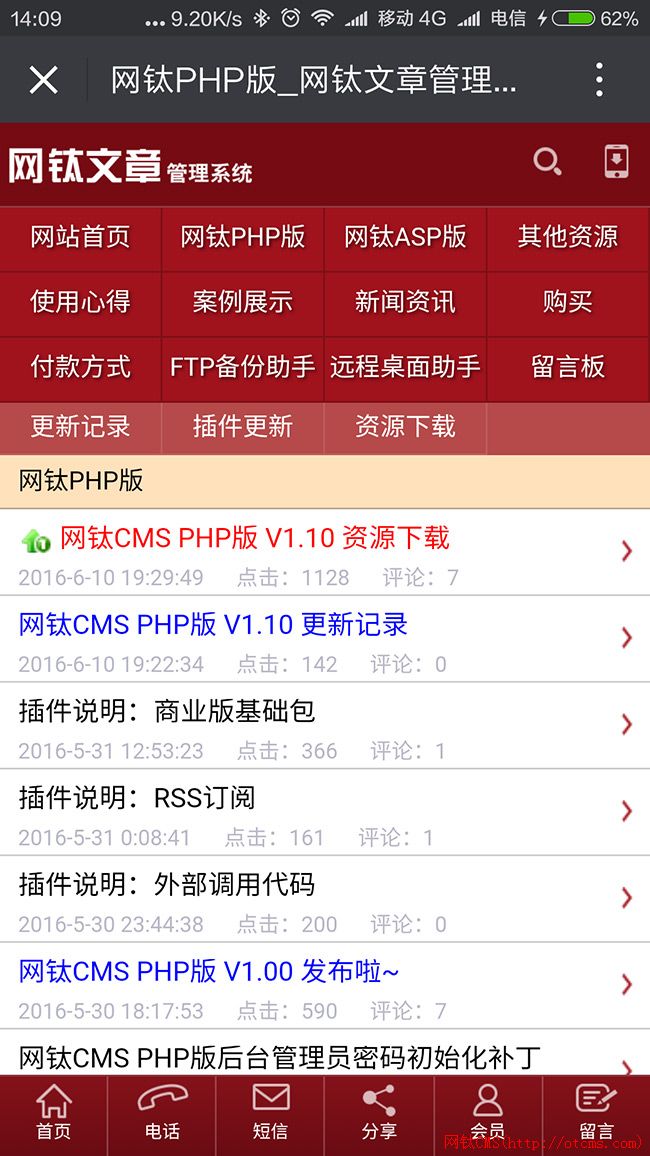The width and height of the screenshot is (650, 1156).
Task: Tap 首页 in the bottom bar
Action: 54,1114
